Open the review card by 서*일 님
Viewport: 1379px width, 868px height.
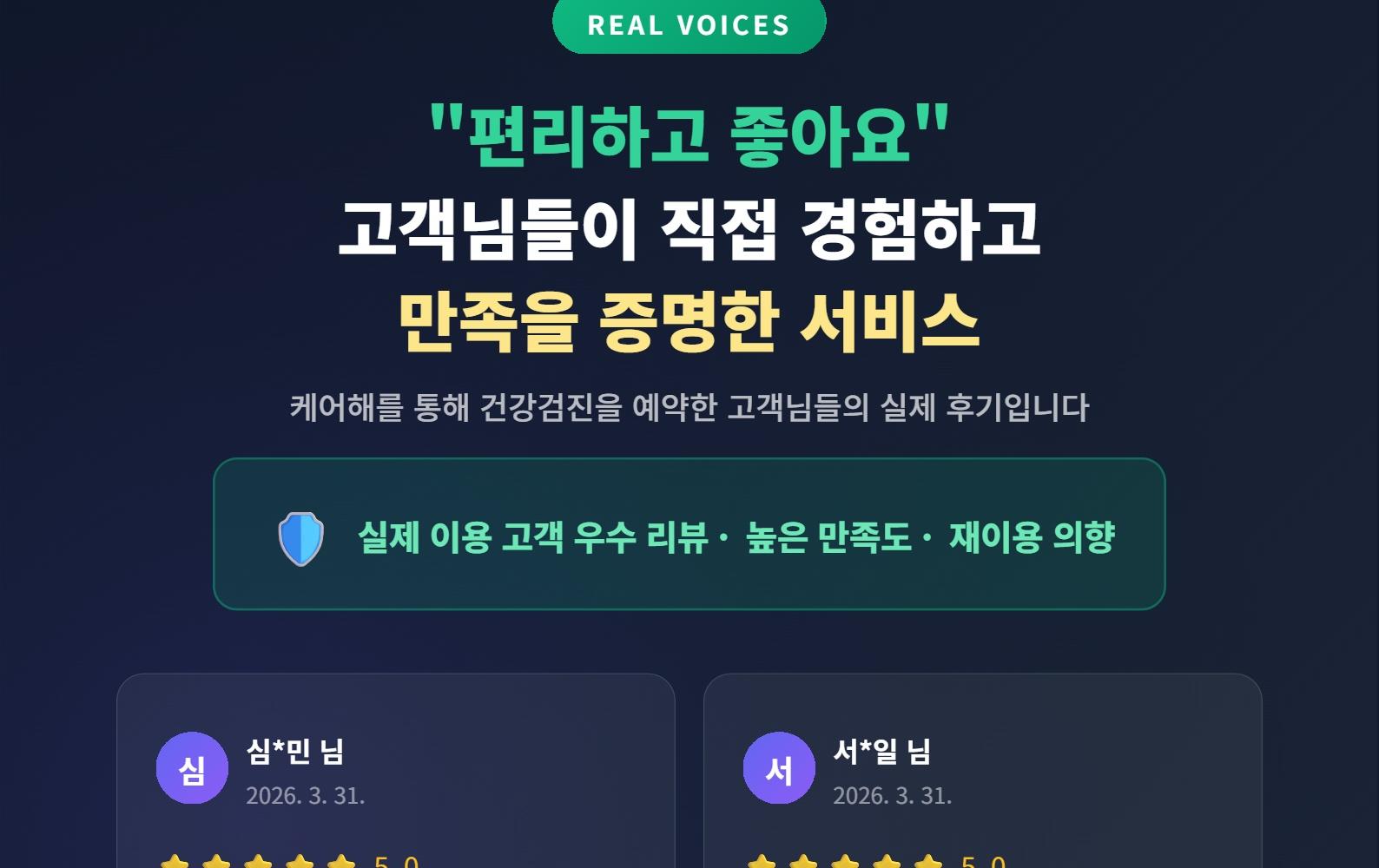(982, 771)
